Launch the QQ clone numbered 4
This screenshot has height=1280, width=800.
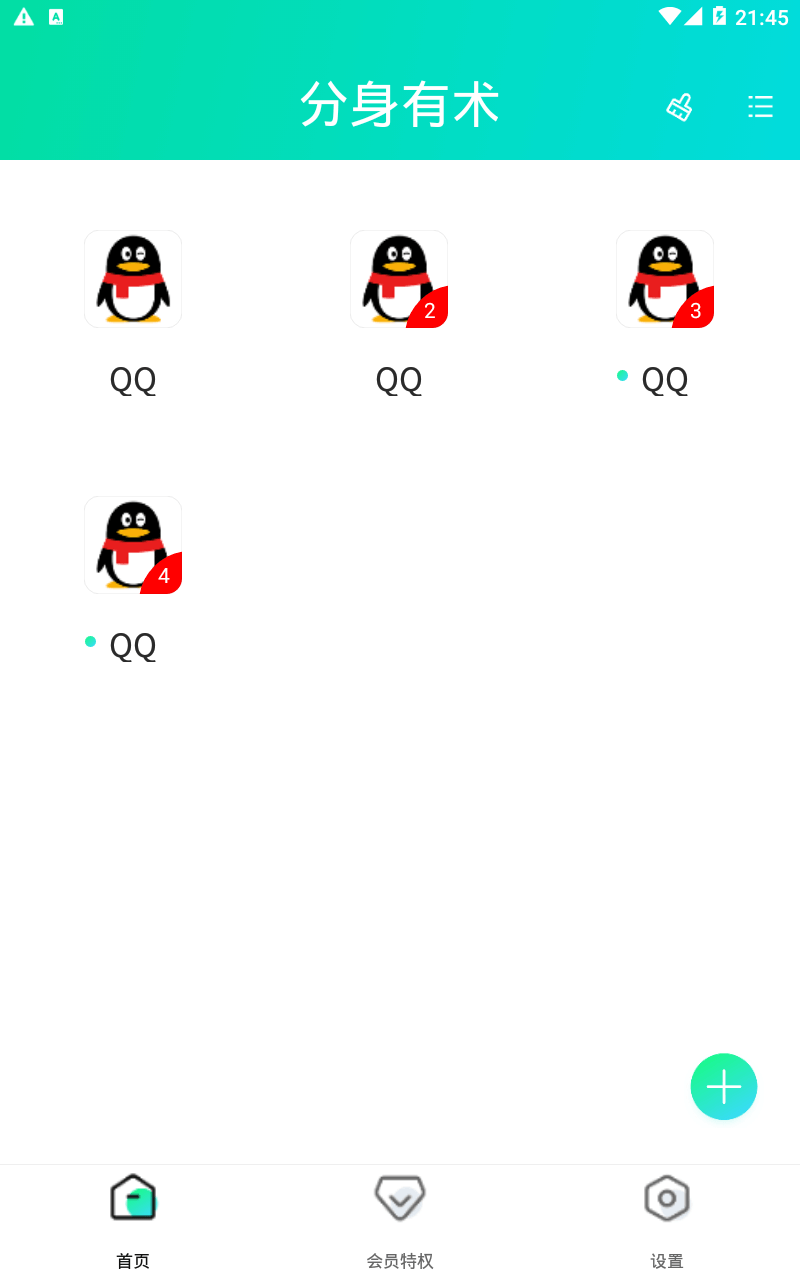click(x=133, y=545)
